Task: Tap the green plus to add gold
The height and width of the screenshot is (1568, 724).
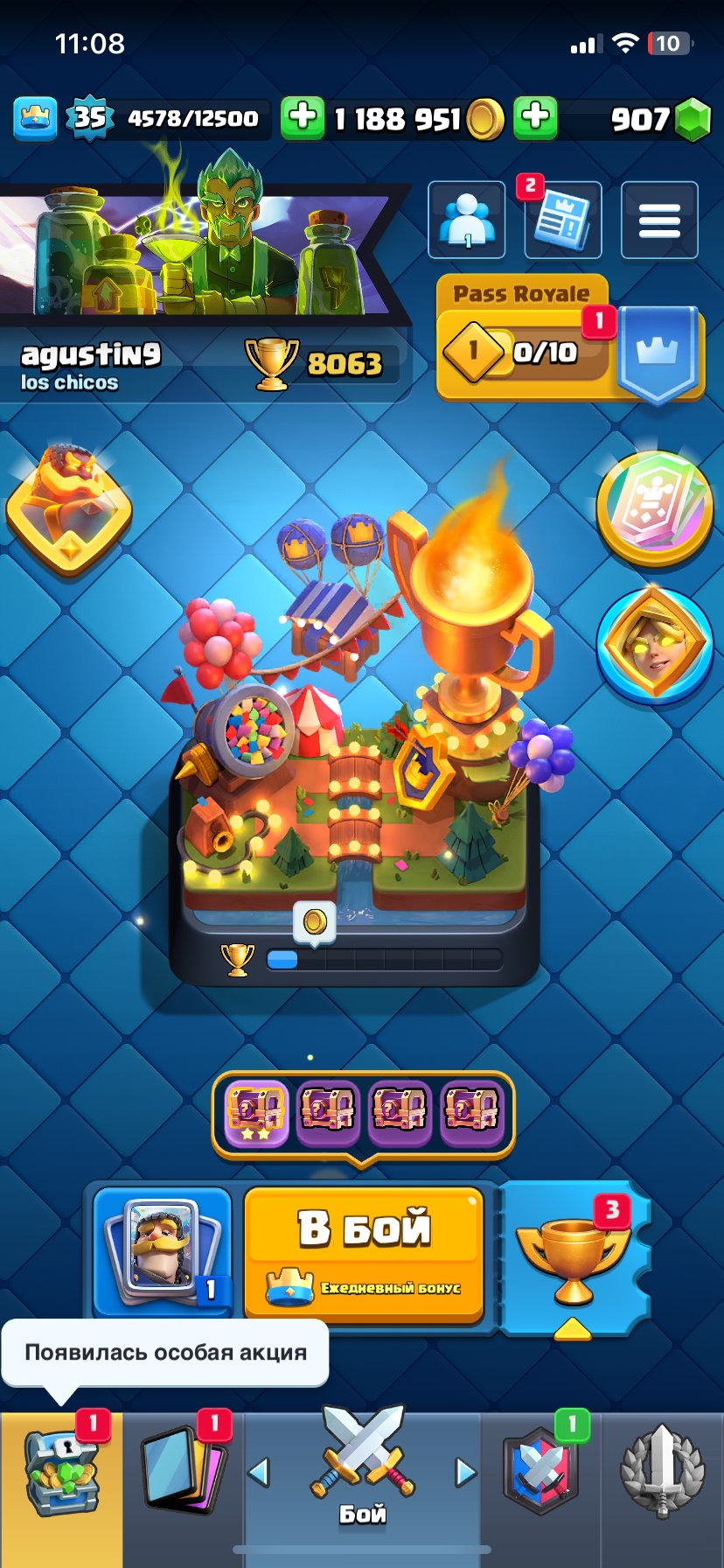Action: pyautogui.click(x=303, y=117)
